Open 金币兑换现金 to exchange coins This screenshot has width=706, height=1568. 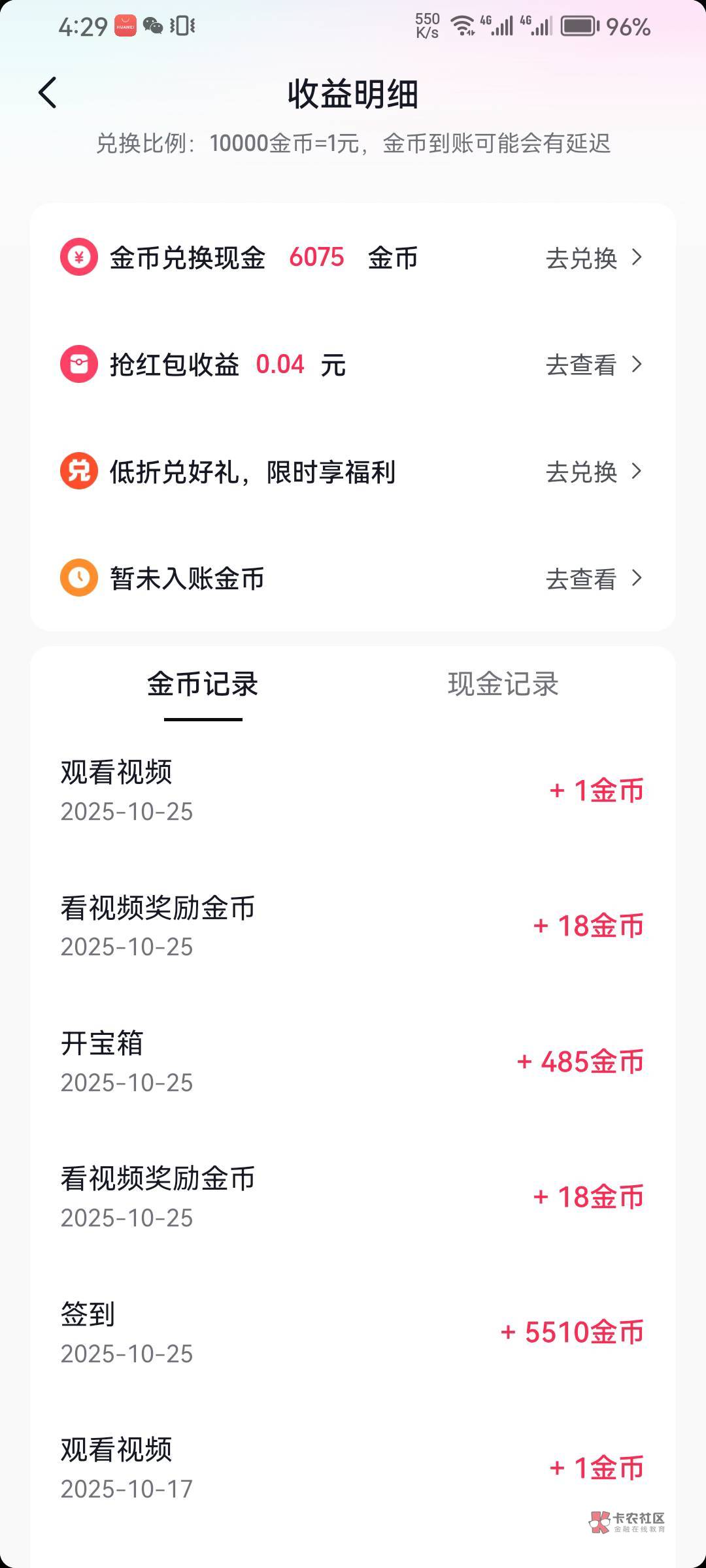click(x=353, y=257)
